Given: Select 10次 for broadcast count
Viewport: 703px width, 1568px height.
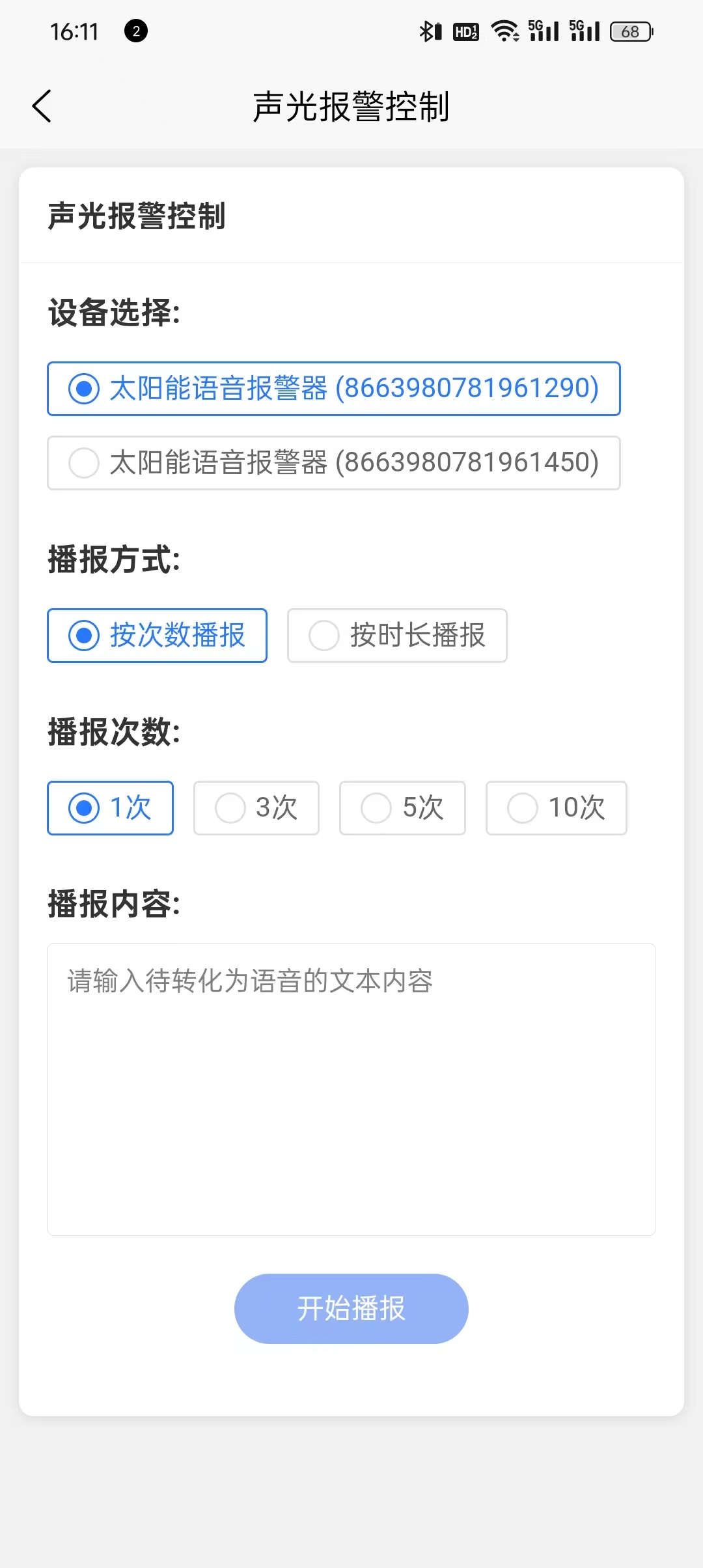Looking at the screenshot, I should click(556, 808).
